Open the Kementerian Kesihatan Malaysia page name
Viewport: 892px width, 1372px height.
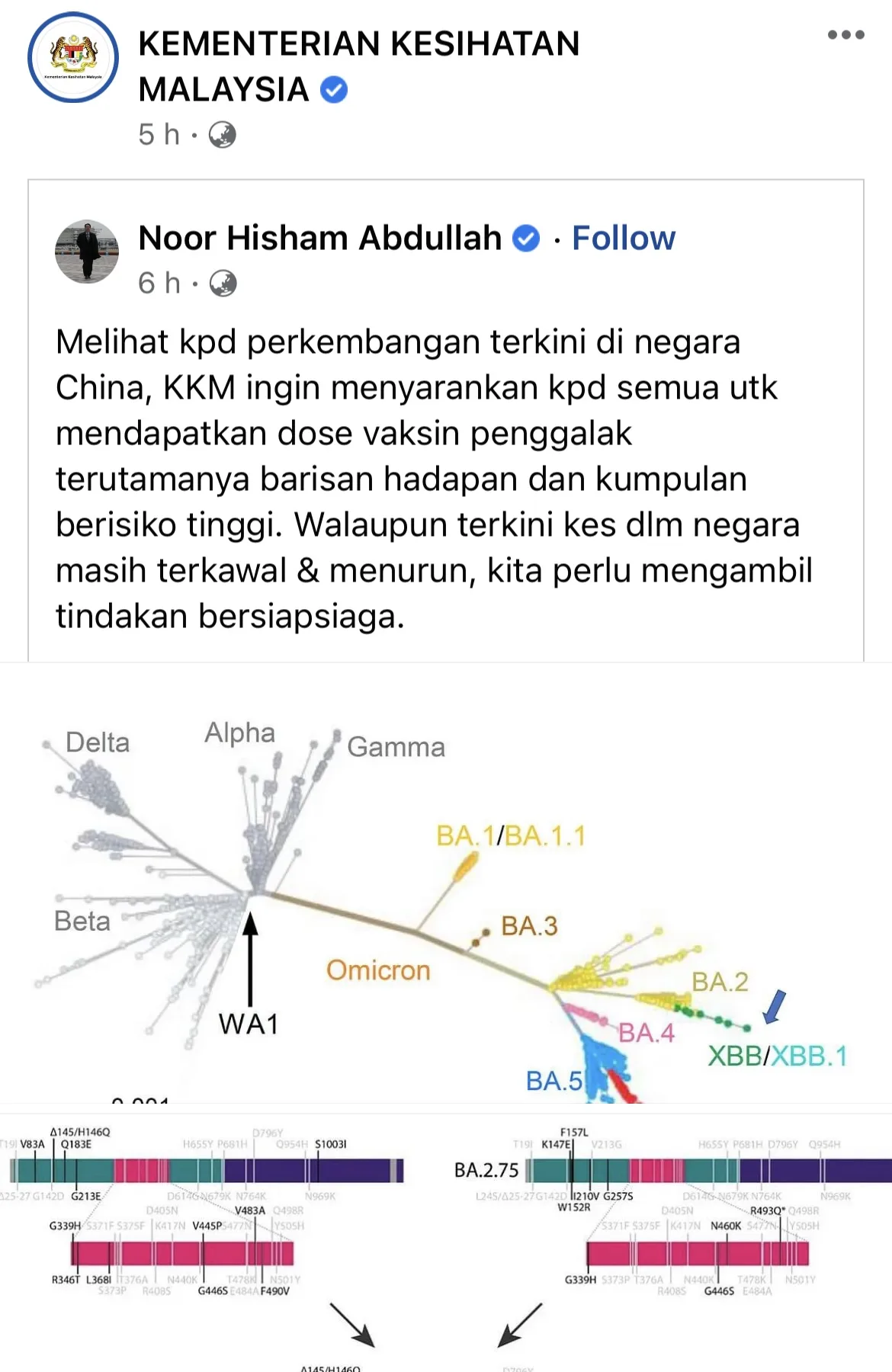pyautogui.click(x=358, y=66)
